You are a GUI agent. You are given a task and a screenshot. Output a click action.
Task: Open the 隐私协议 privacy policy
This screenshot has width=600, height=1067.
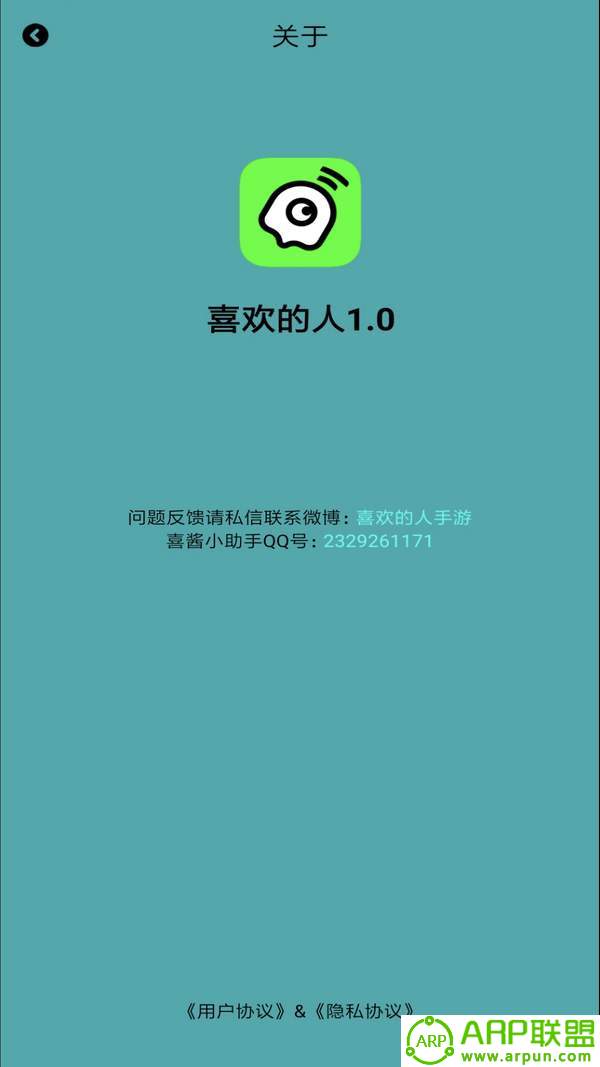pyautogui.click(x=365, y=1011)
